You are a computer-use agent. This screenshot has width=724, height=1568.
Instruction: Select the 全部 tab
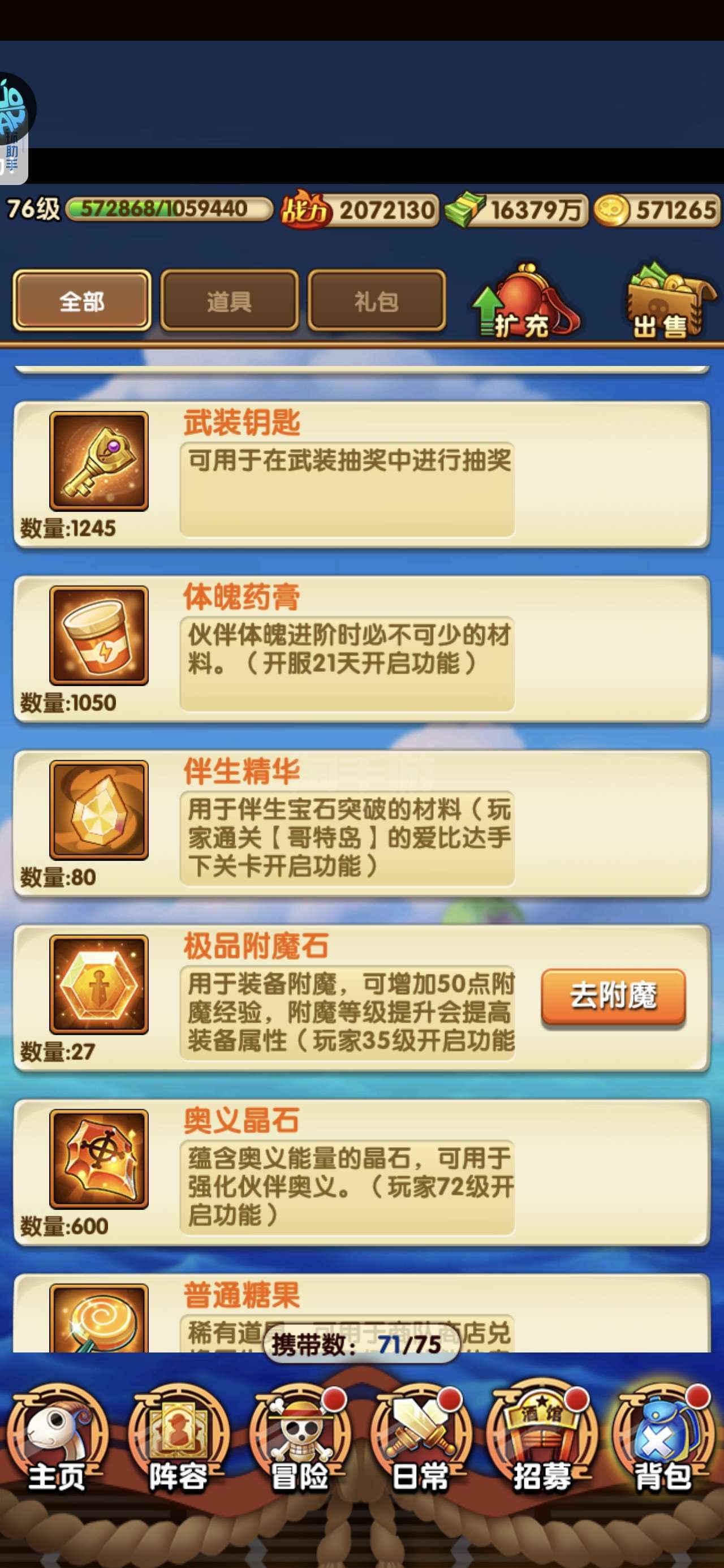tap(81, 301)
